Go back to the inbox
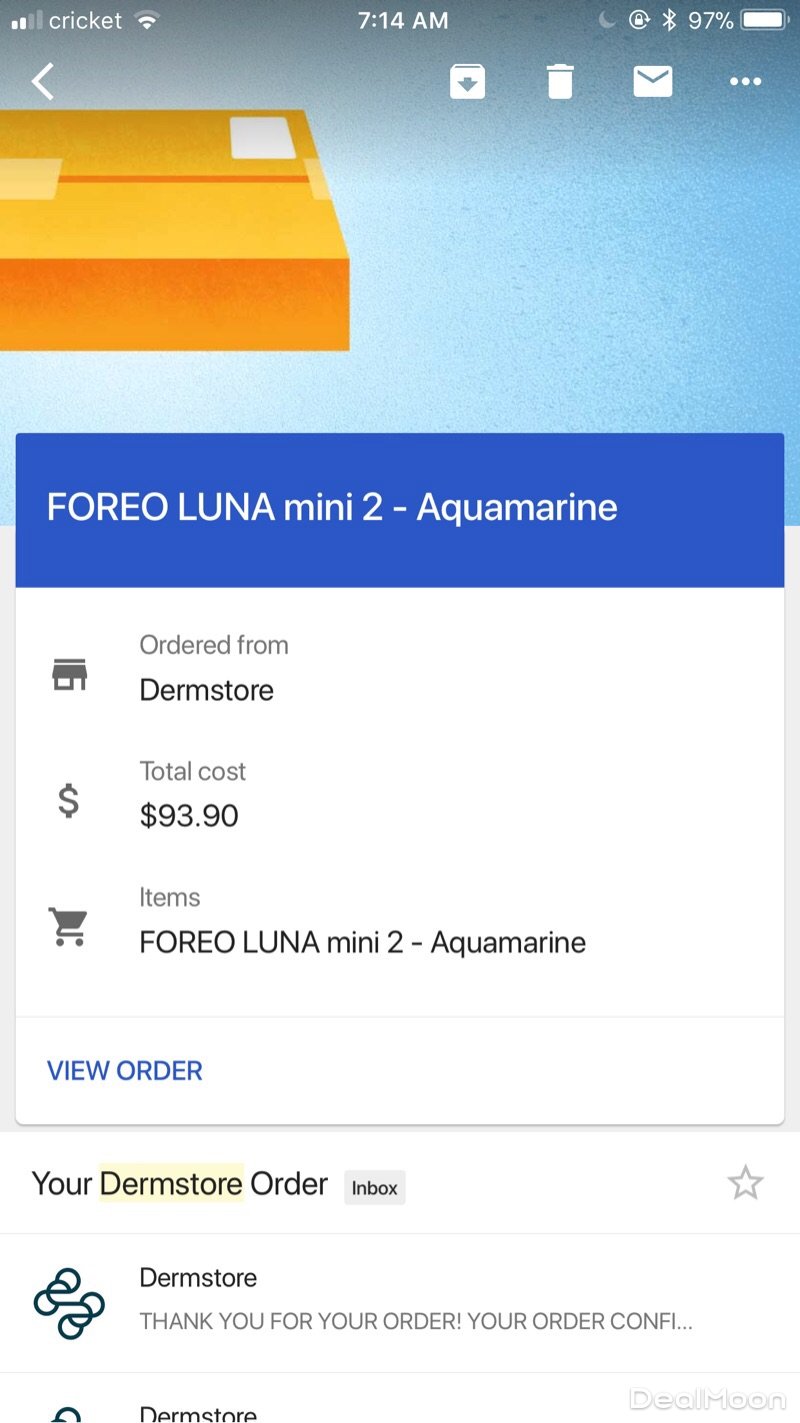 tap(43, 82)
